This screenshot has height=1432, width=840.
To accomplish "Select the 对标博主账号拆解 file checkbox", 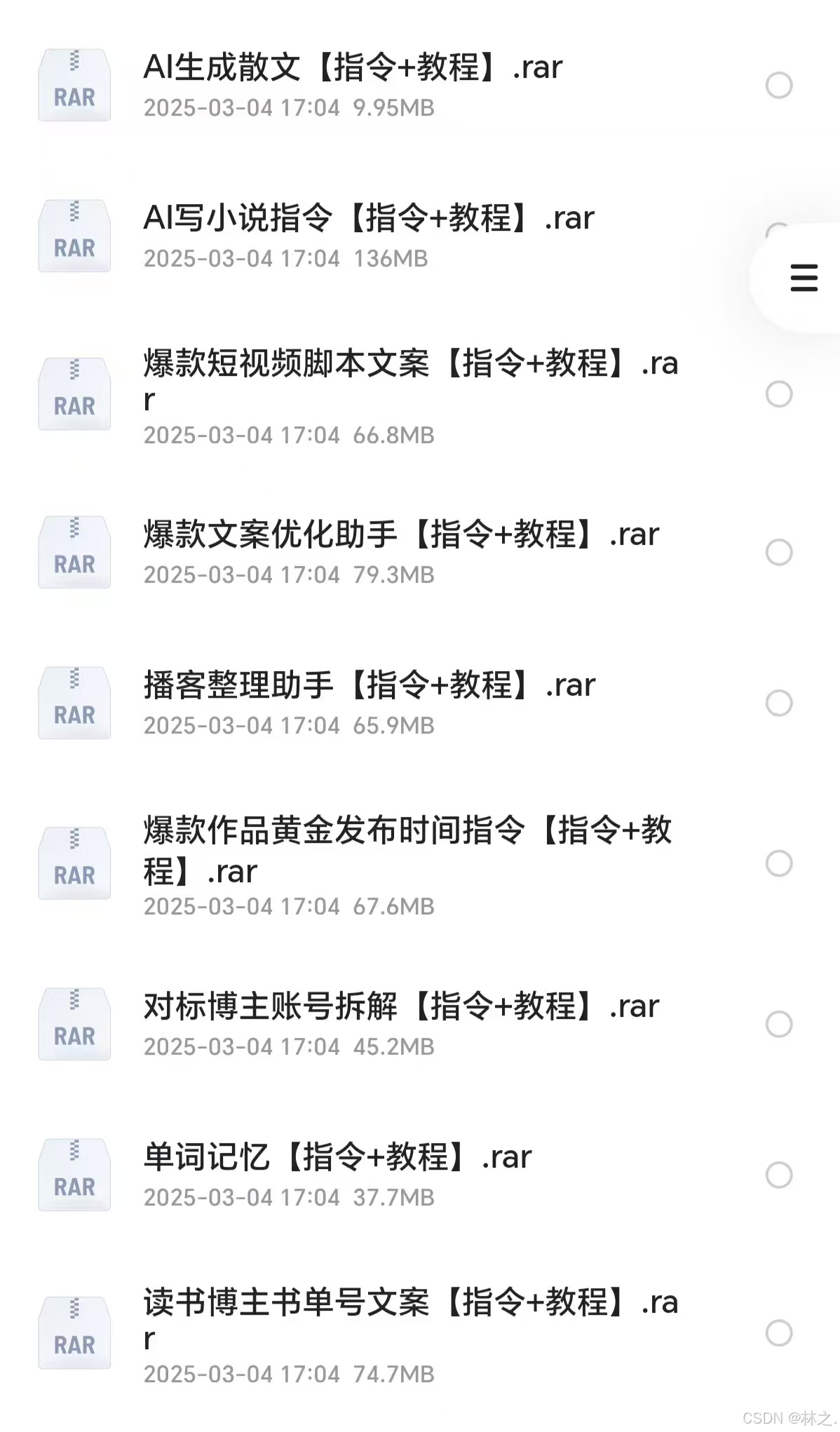I will pyautogui.click(x=778, y=1025).
